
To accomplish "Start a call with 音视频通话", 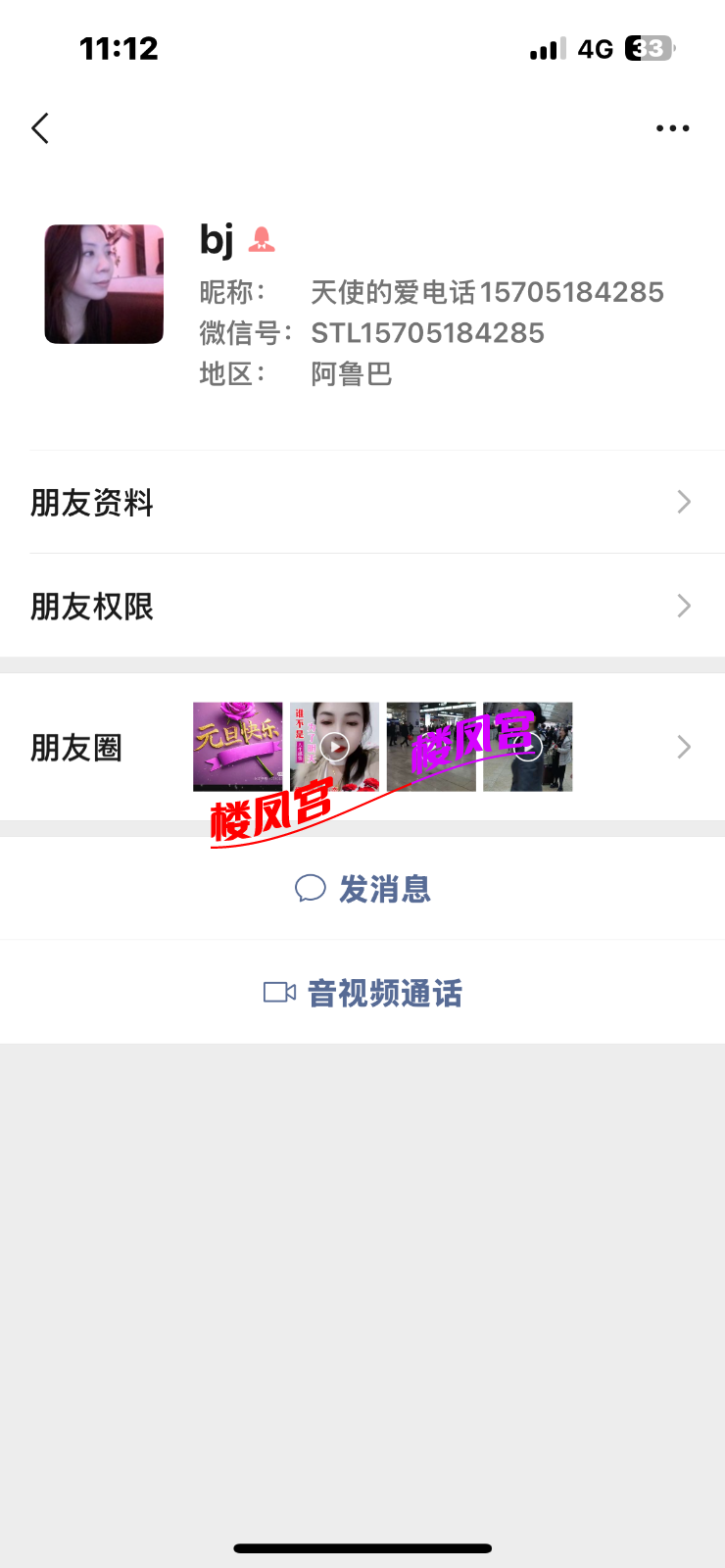I will click(362, 993).
